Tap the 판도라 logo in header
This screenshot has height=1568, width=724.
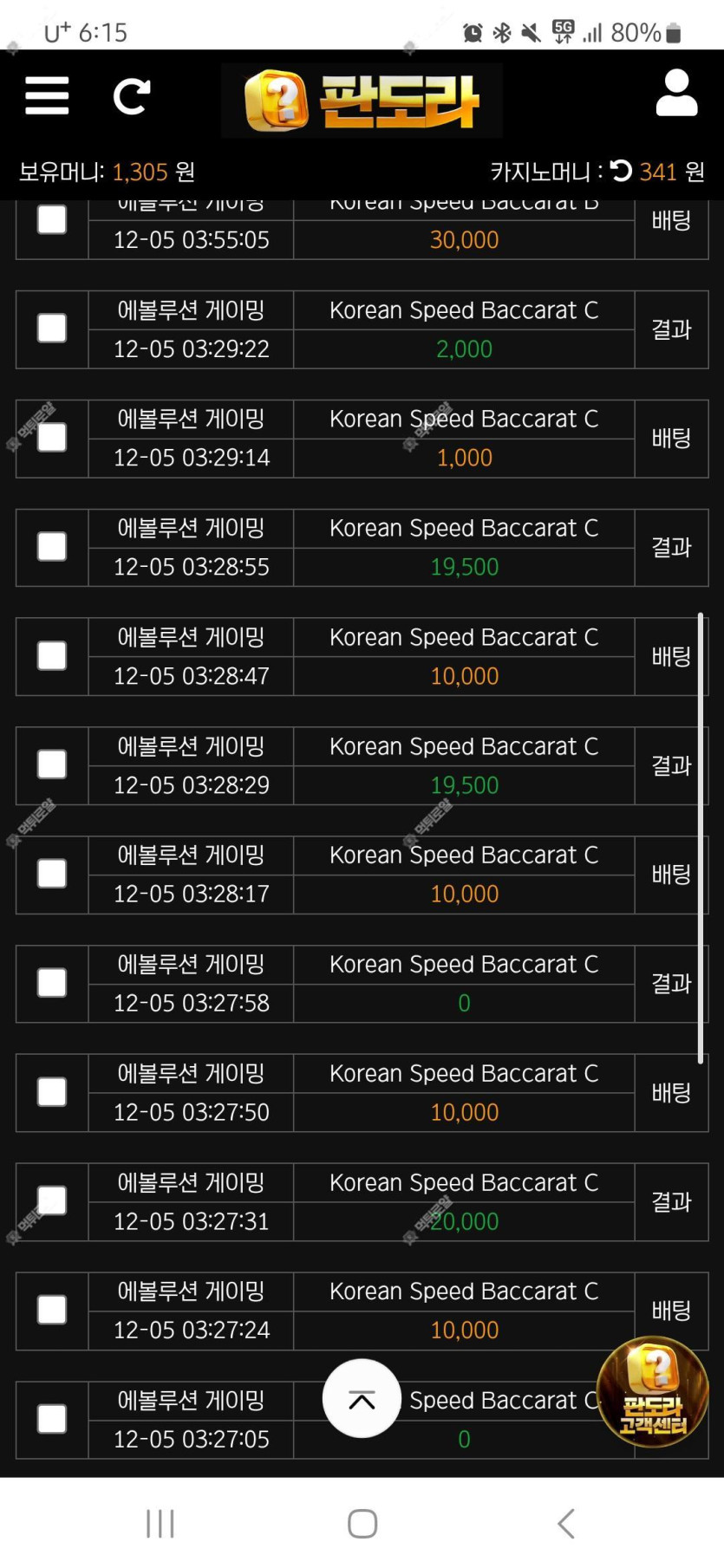click(362, 101)
